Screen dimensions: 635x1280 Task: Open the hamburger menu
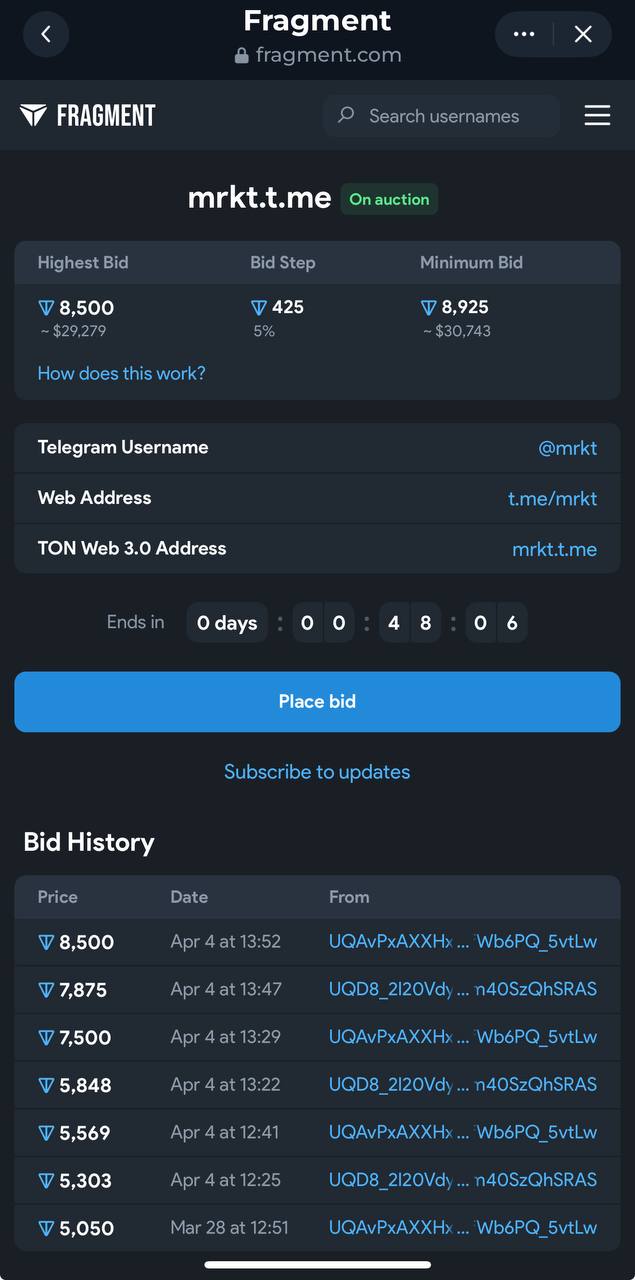[x=597, y=116]
